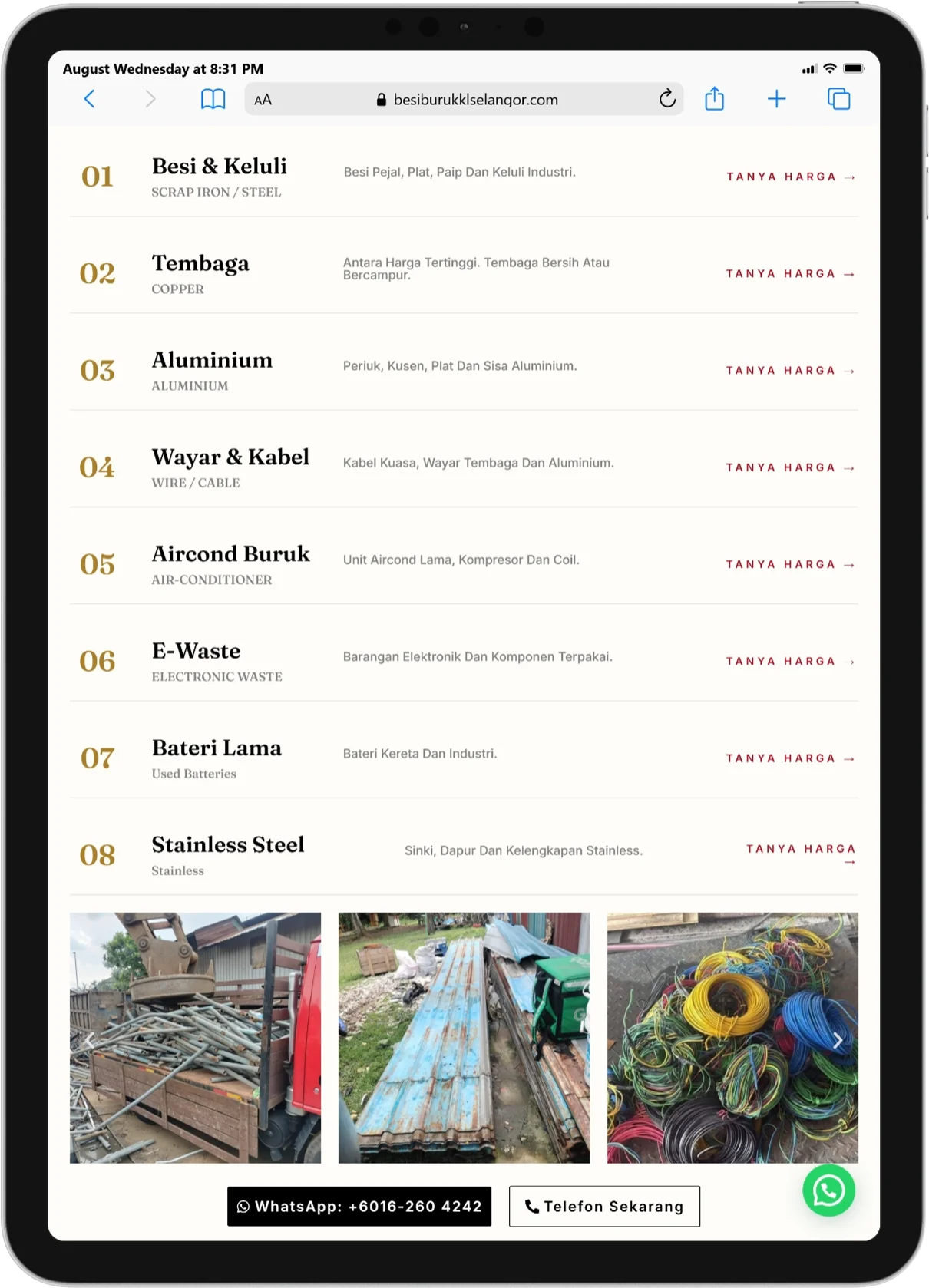Tap Tanya Harga for Aircond Buruk
929x1288 pixels.
[791, 564]
